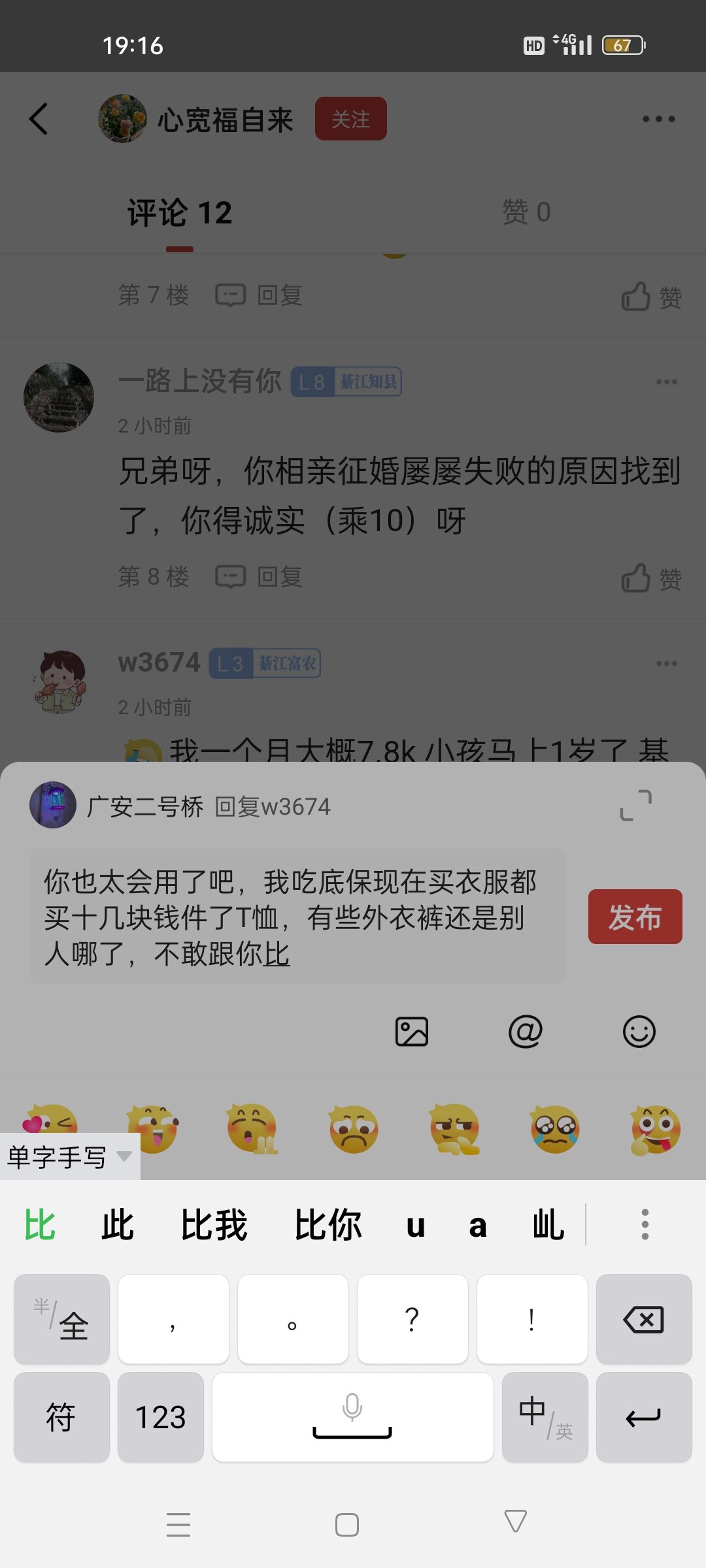Mention someone with the @ icon
This screenshot has height=1568, width=706.
tap(526, 1032)
